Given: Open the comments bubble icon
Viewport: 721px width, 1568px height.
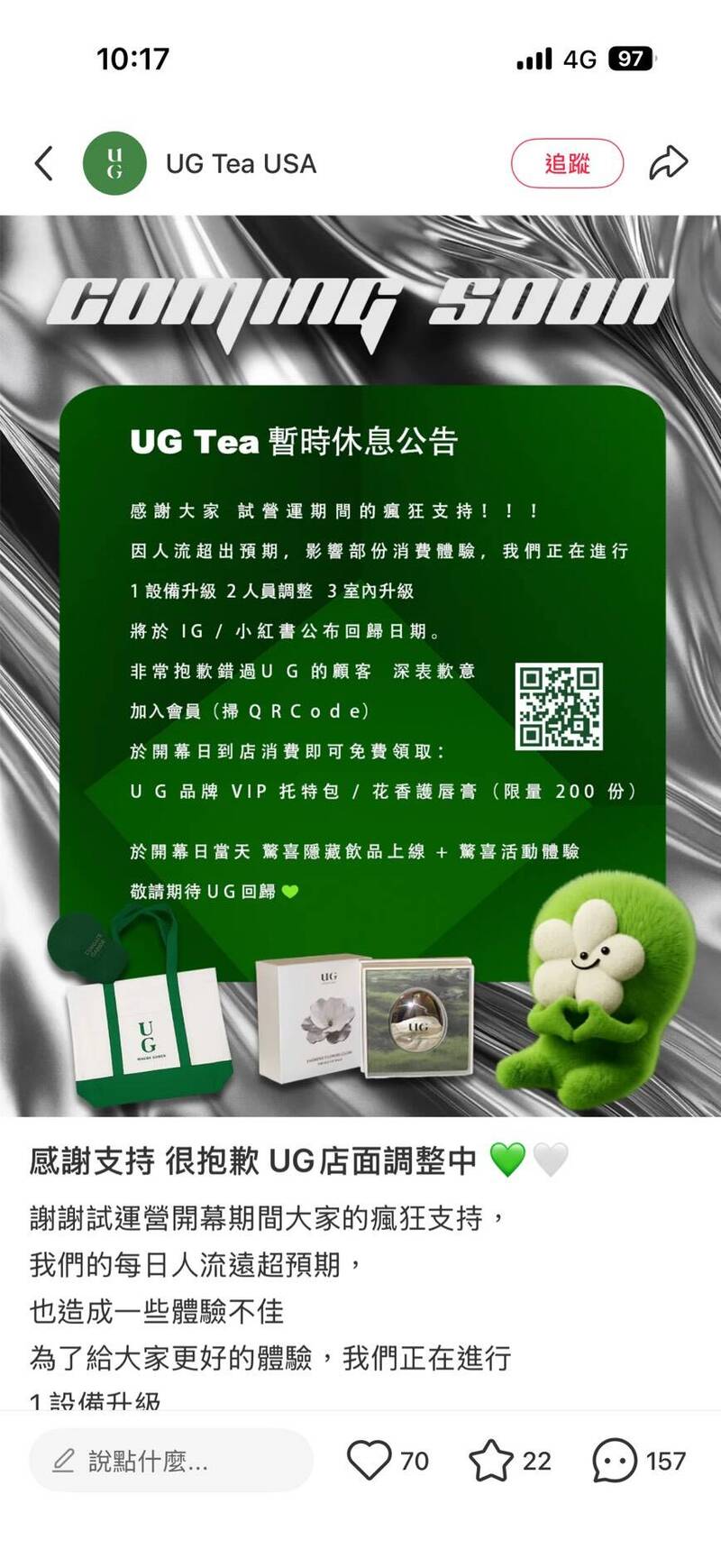Looking at the screenshot, I should pyautogui.click(x=615, y=1460).
